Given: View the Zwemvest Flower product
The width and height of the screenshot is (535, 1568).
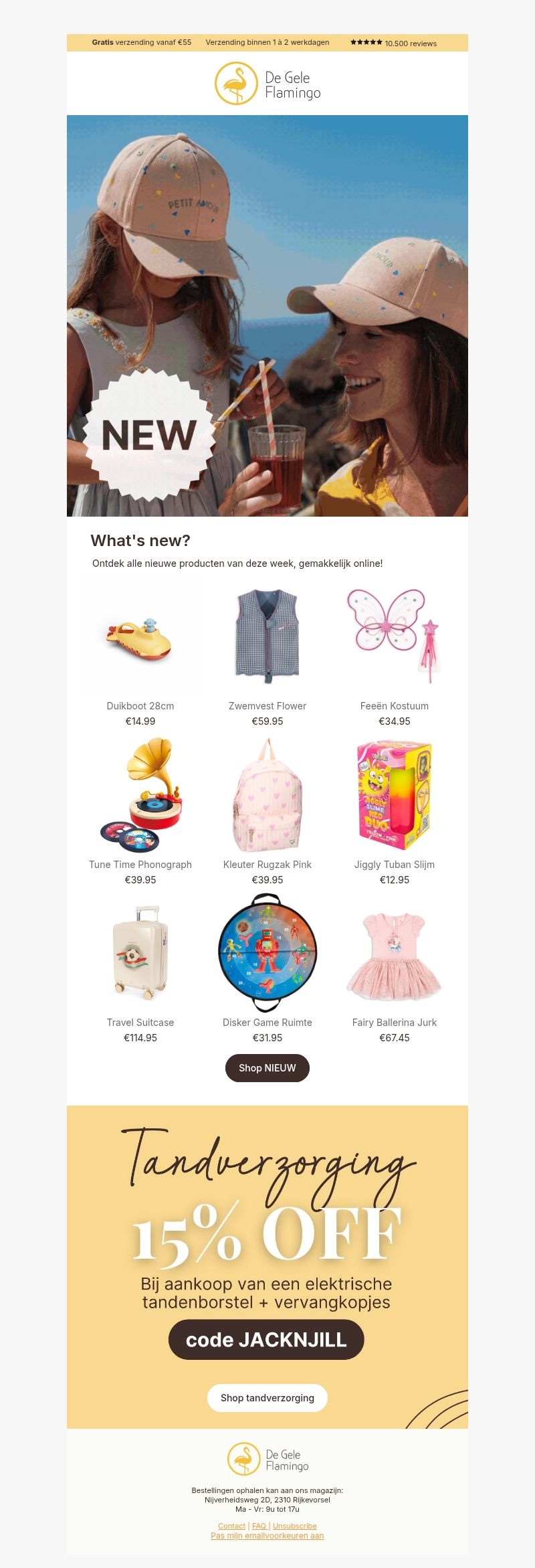Looking at the screenshot, I should click(267, 636).
